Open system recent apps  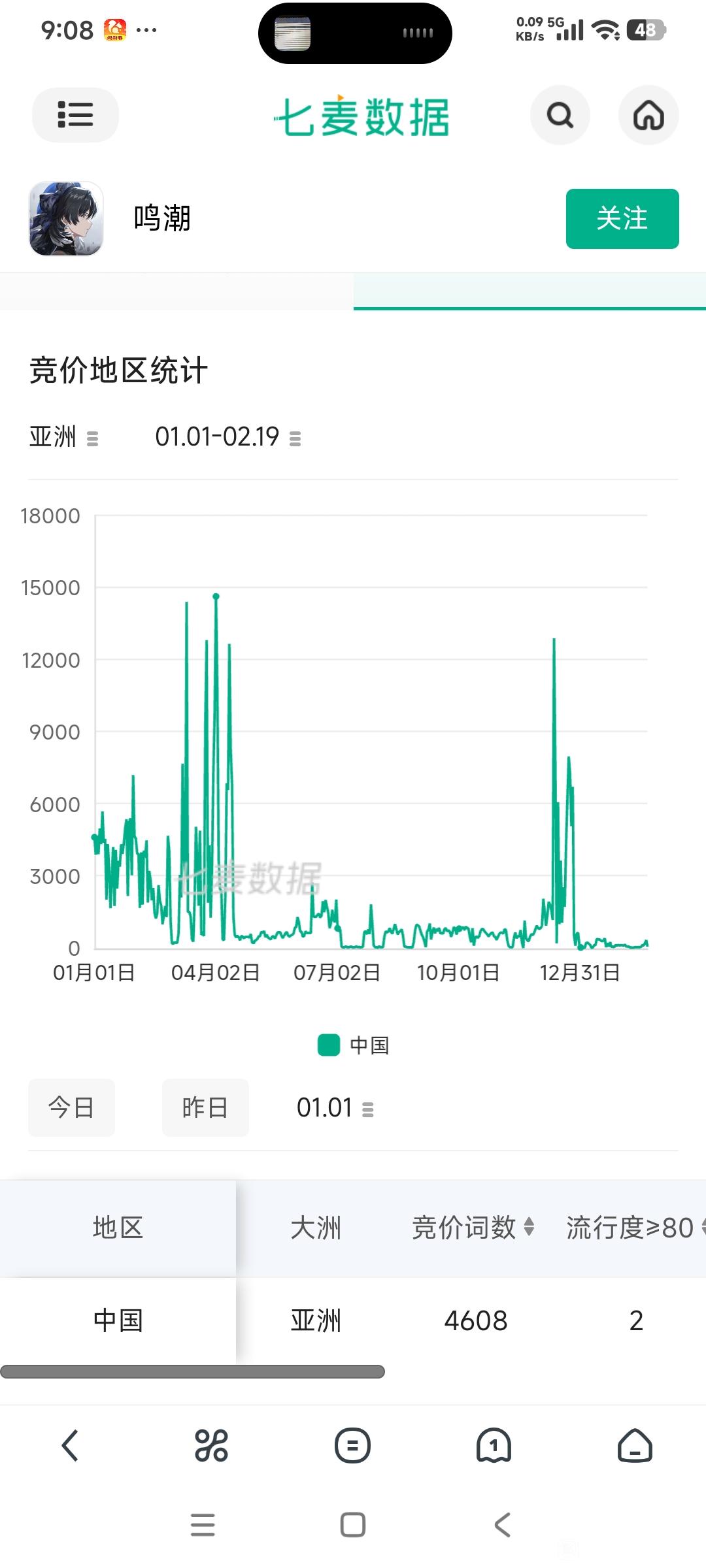(x=203, y=1525)
